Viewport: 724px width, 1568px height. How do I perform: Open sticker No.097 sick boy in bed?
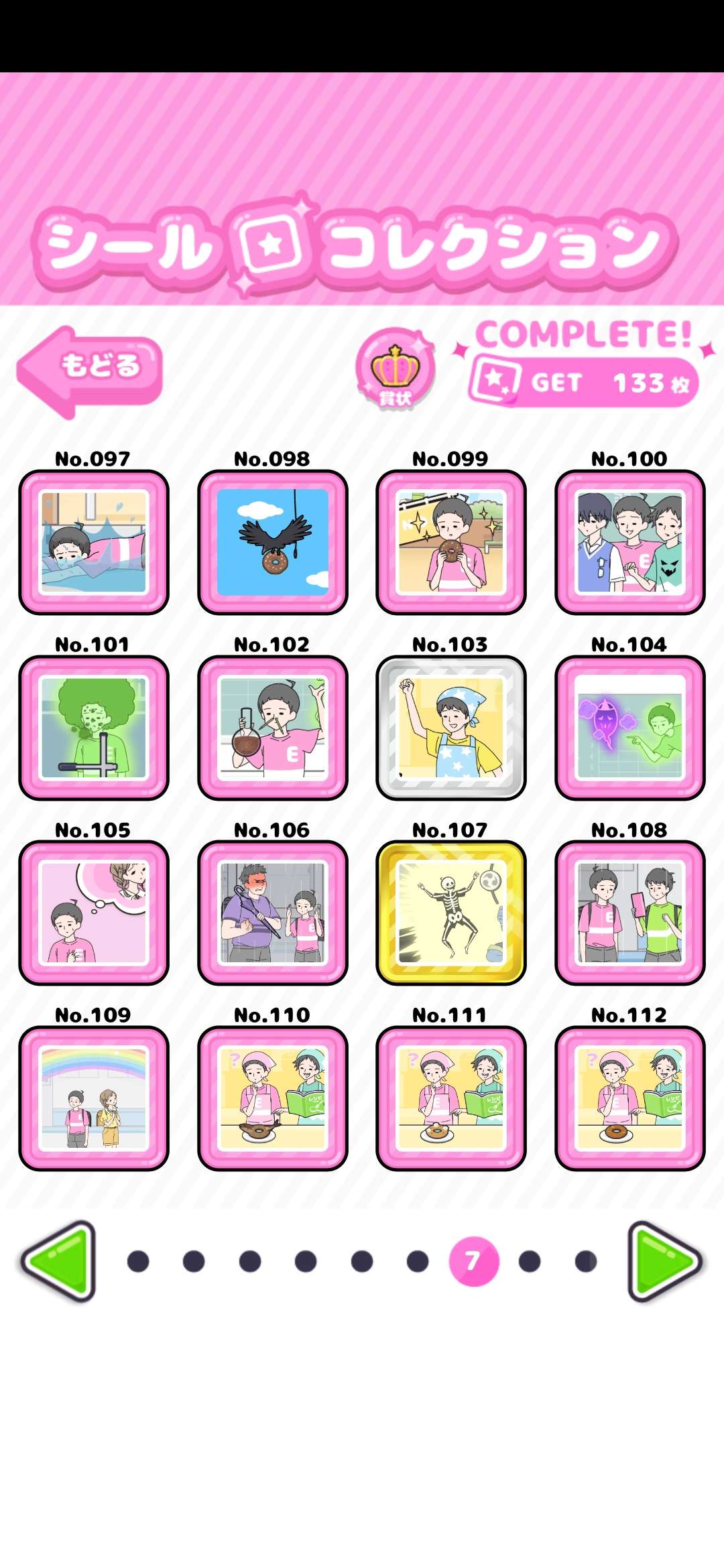click(94, 542)
